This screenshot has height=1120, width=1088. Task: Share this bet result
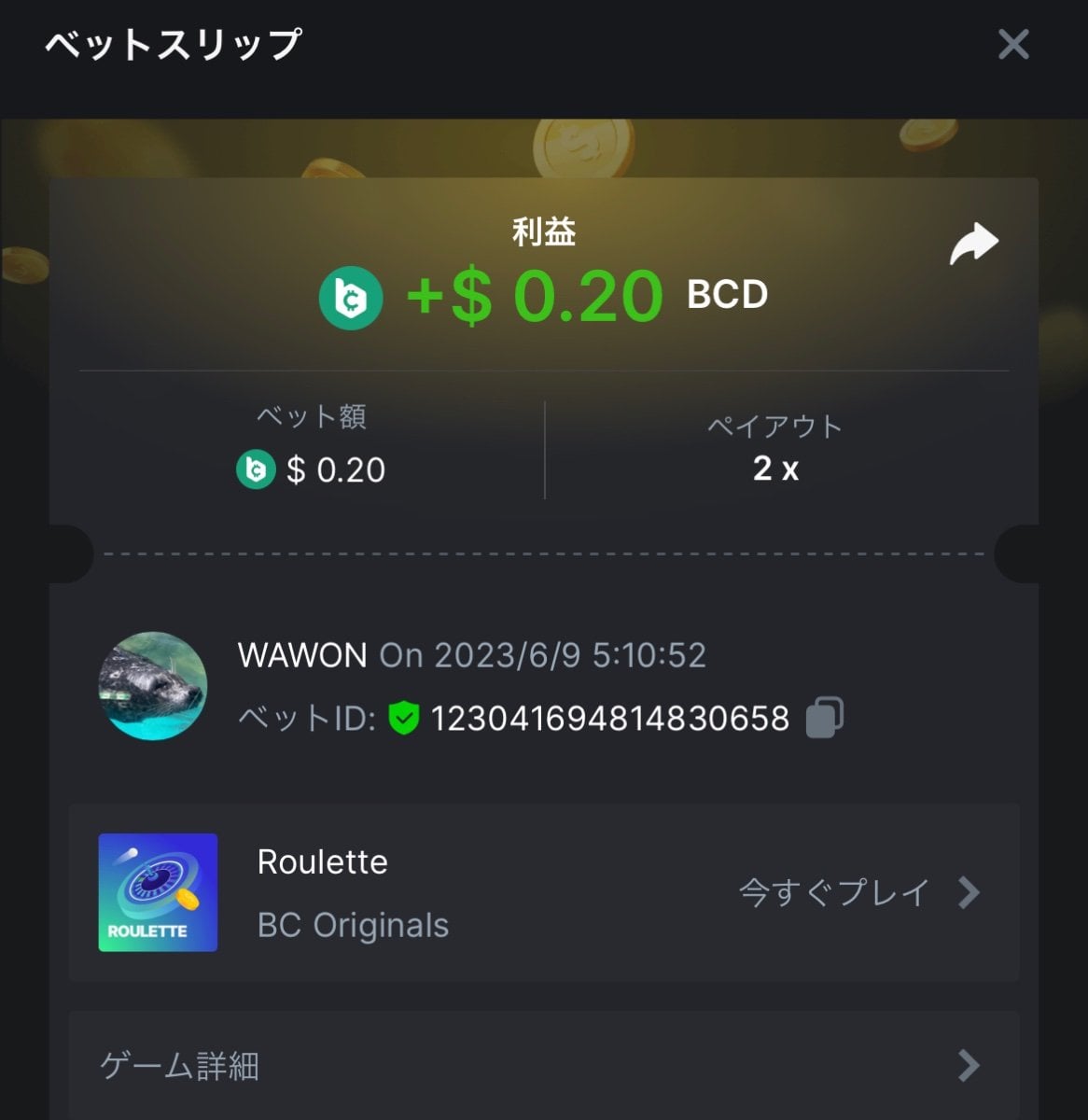tap(973, 245)
